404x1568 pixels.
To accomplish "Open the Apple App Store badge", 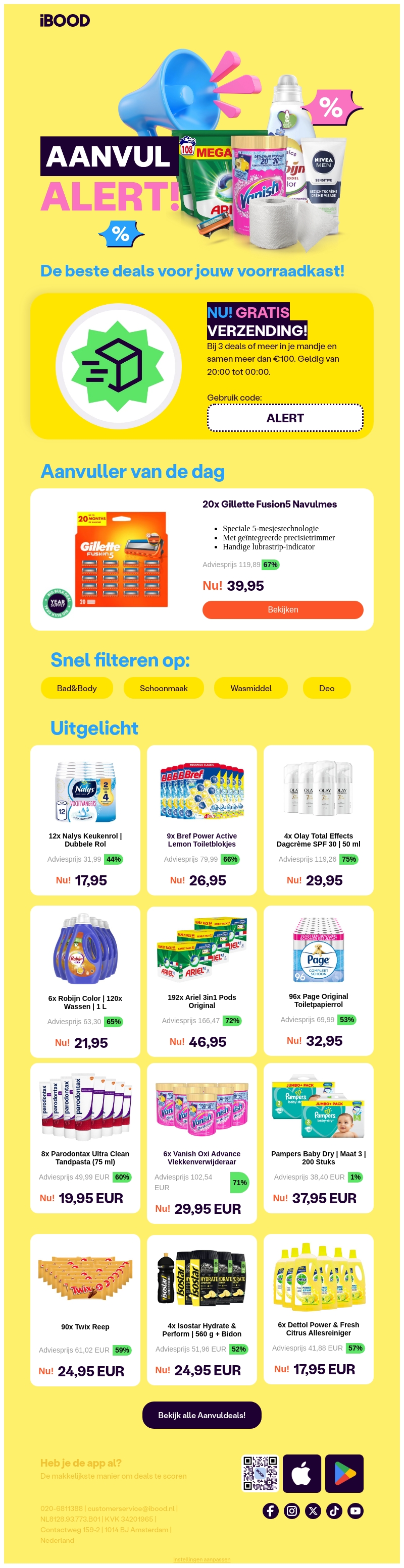I will pyautogui.click(x=301, y=1473).
